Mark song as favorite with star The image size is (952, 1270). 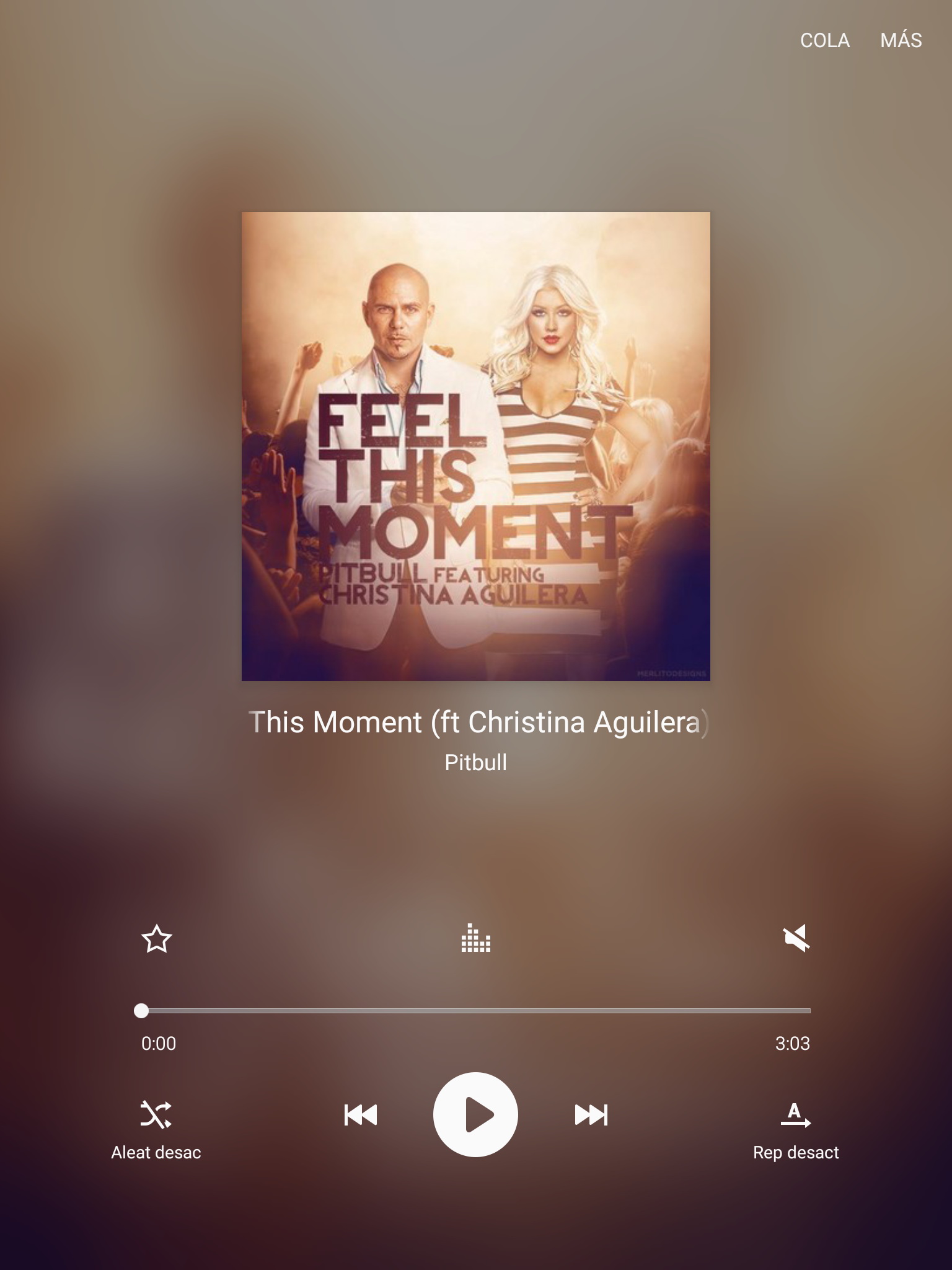[x=156, y=939]
